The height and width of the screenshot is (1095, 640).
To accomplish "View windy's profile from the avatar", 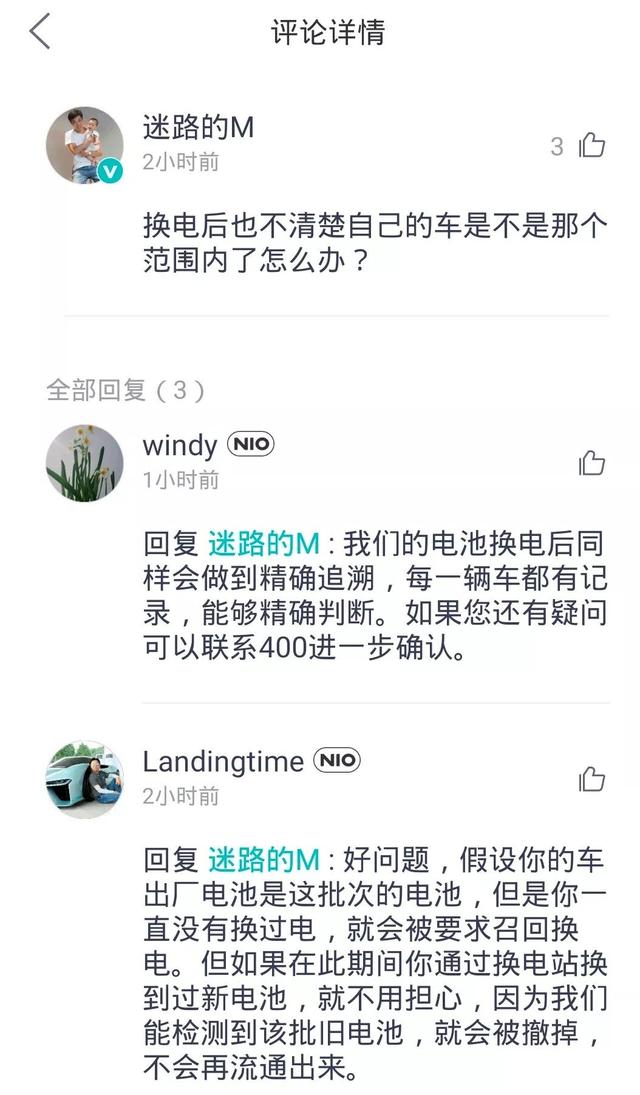I will pos(85,462).
